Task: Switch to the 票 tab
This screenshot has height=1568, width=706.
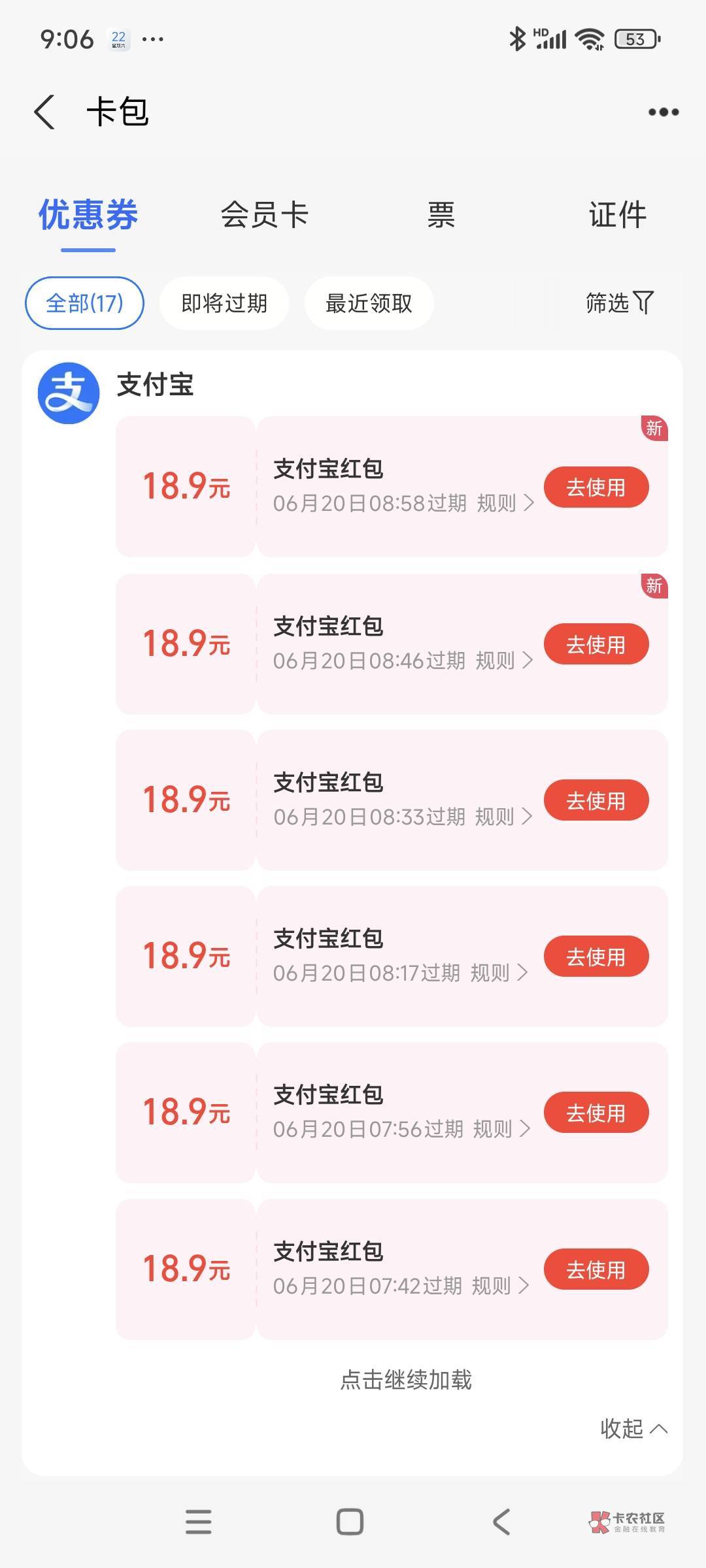Action: pyautogui.click(x=441, y=215)
